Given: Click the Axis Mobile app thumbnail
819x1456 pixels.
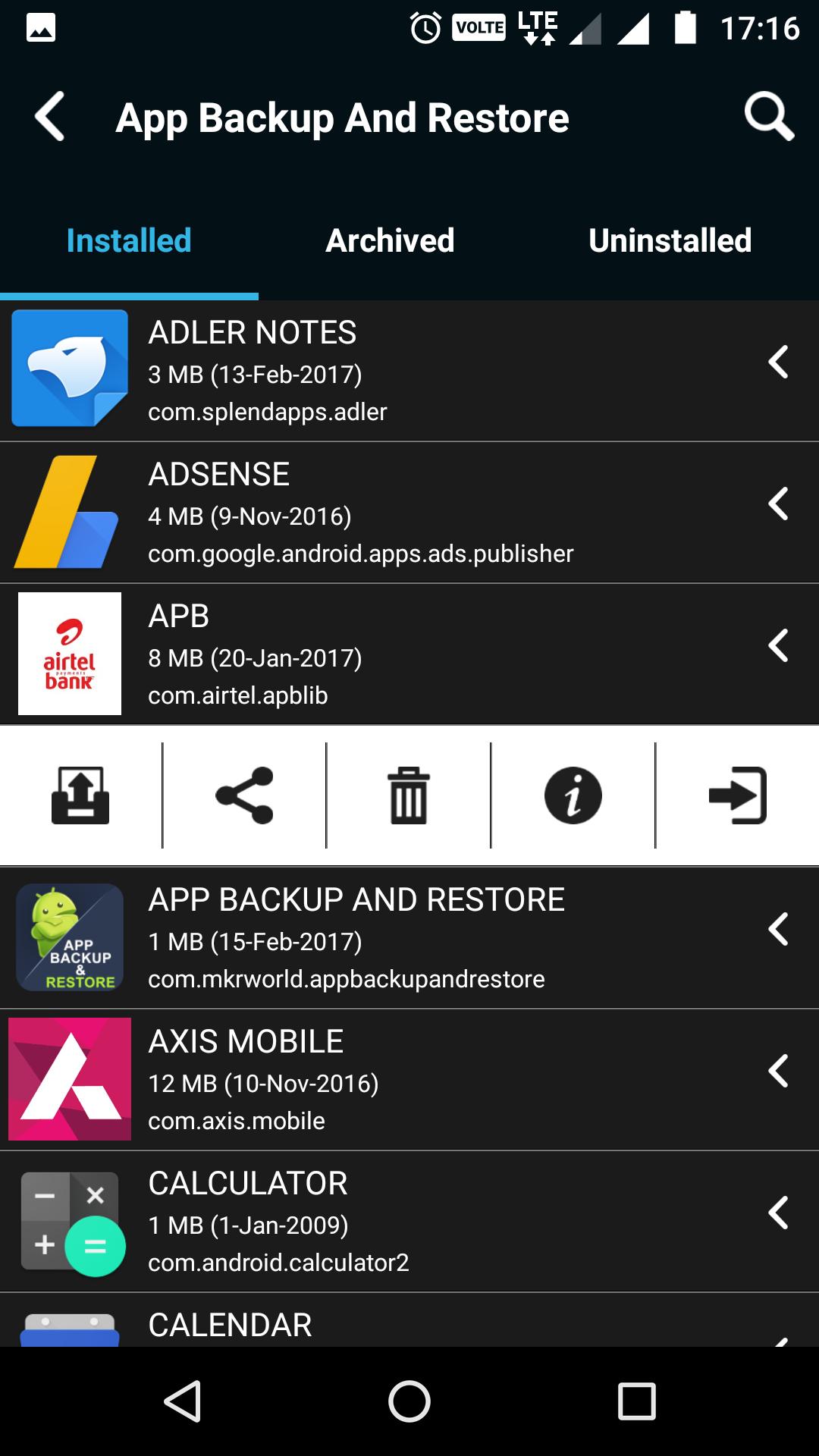Looking at the screenshot, I should [x=70, y=1078].
